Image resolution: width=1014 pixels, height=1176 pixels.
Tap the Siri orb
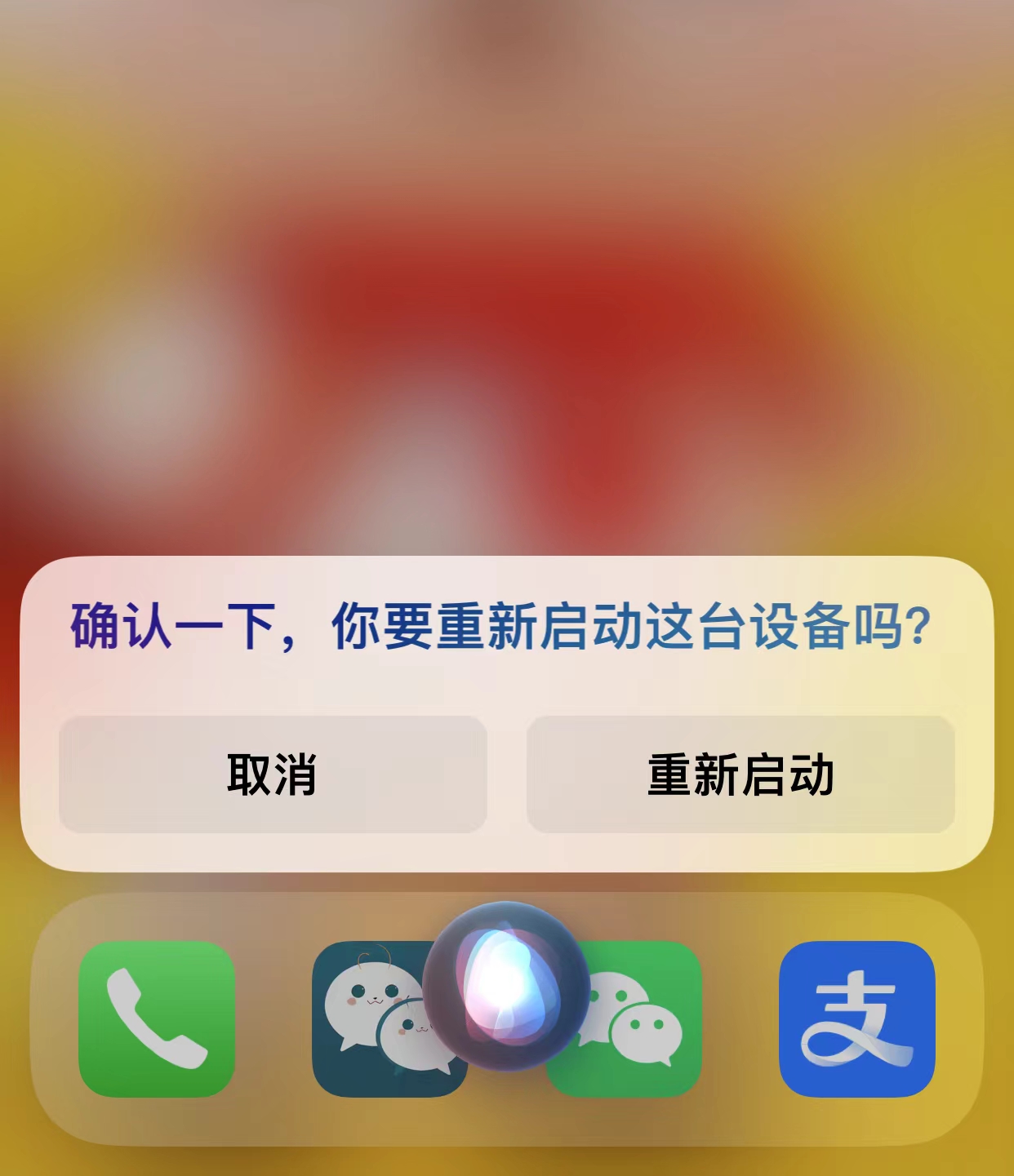(x=506, y=986)
